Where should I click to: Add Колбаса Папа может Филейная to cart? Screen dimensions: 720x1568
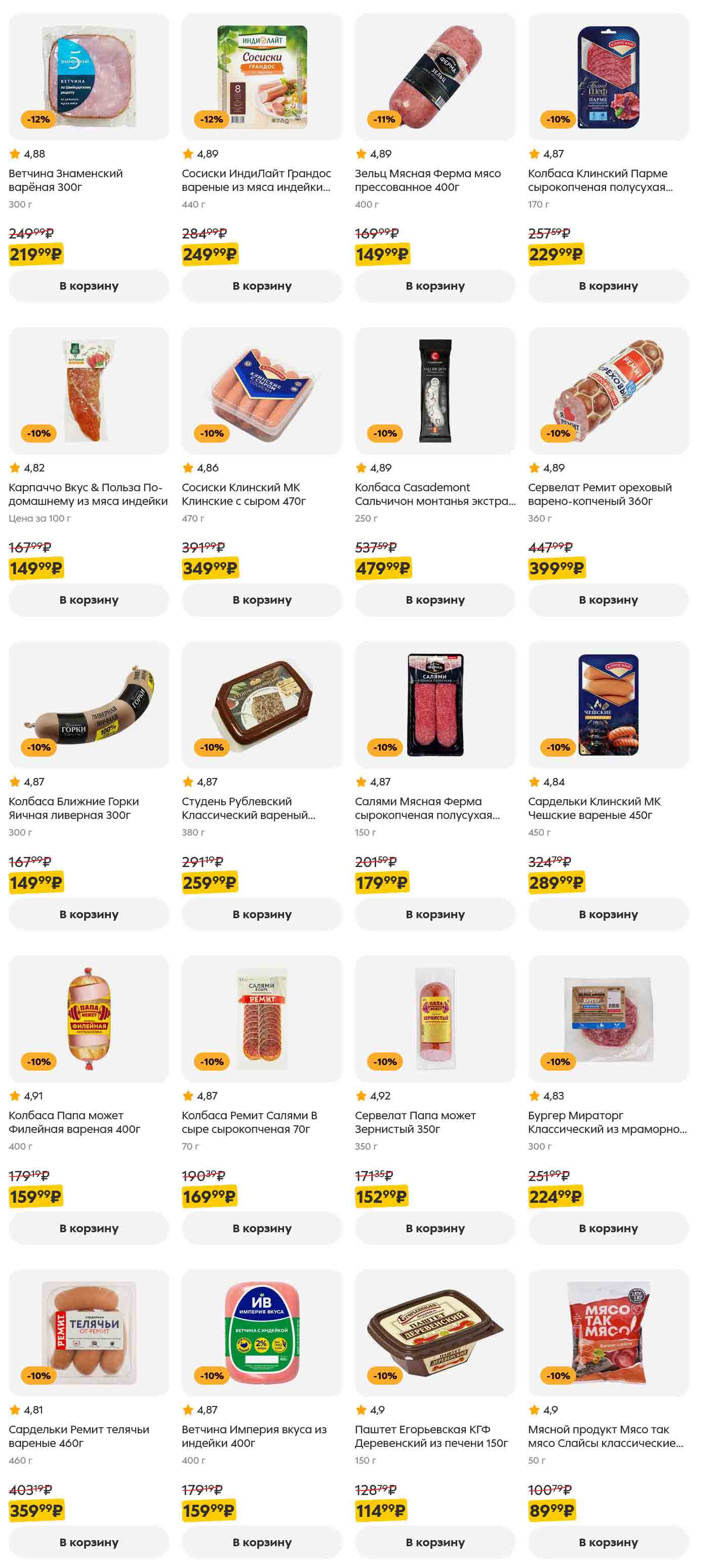(88, 1228)
